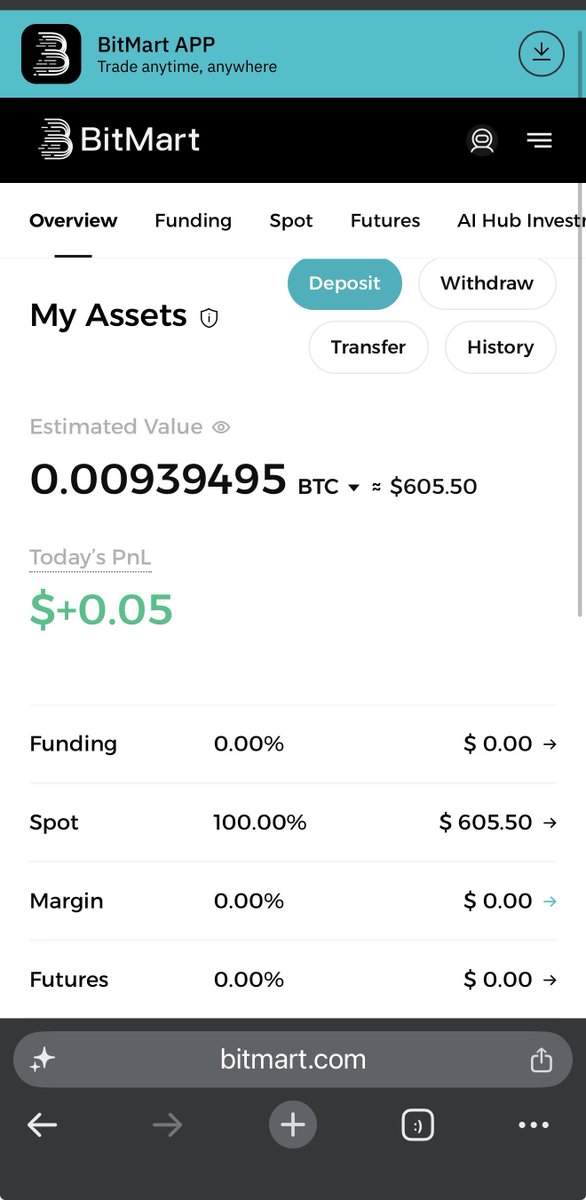Image resolution: width=586 pixels, height=1200 pixels.
Task: Open the Futures account row
Action: [x=293, y=980]
